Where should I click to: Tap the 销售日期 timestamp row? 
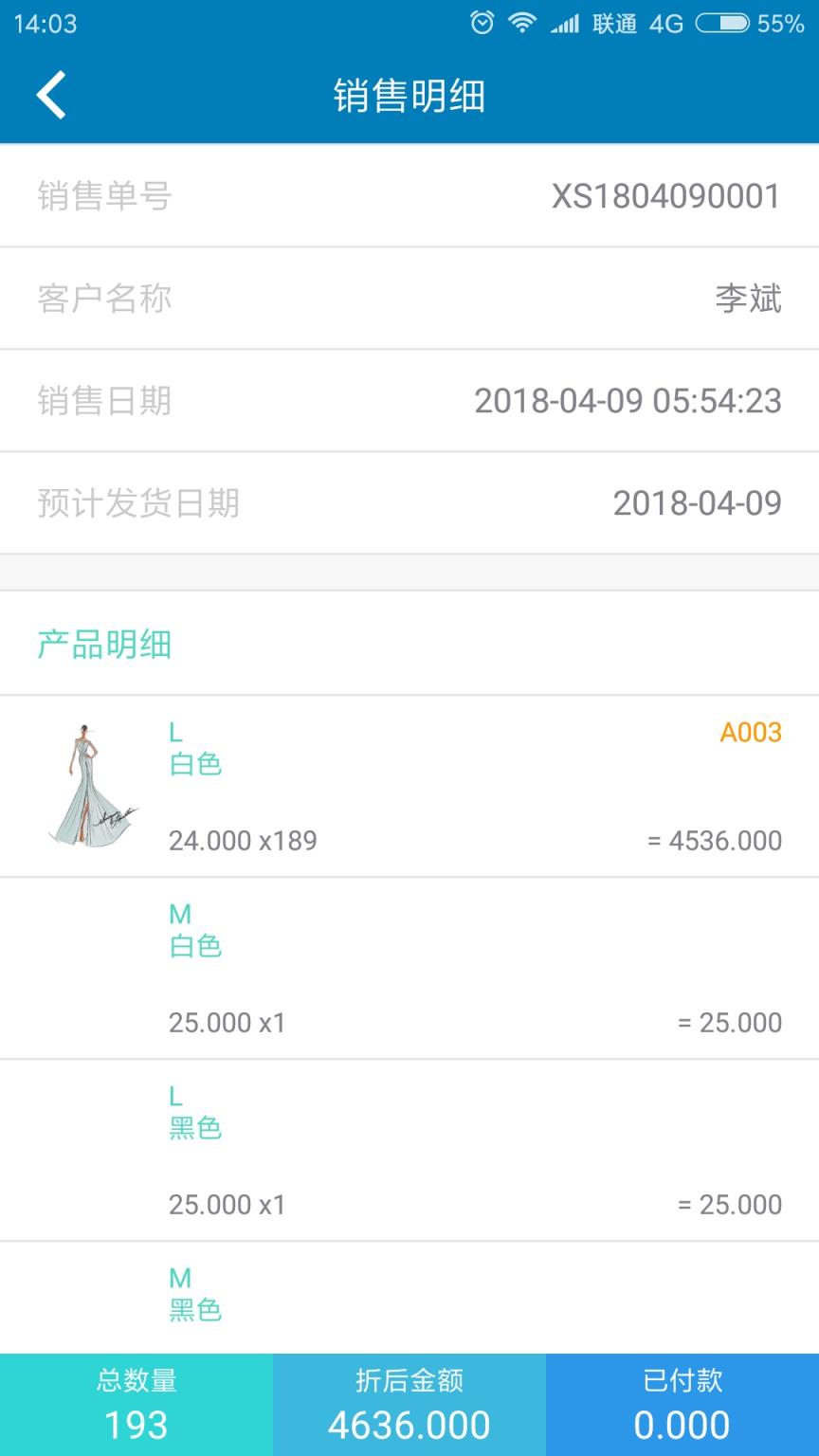pyautogui.click(x=409, y=401)
